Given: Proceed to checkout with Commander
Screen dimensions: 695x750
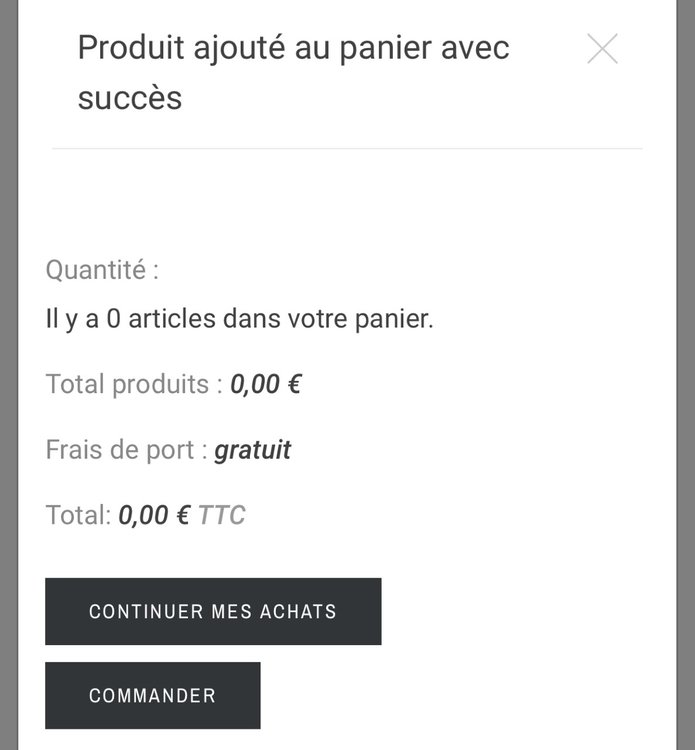Looking at the screenshot, I should tap(153, 695).
